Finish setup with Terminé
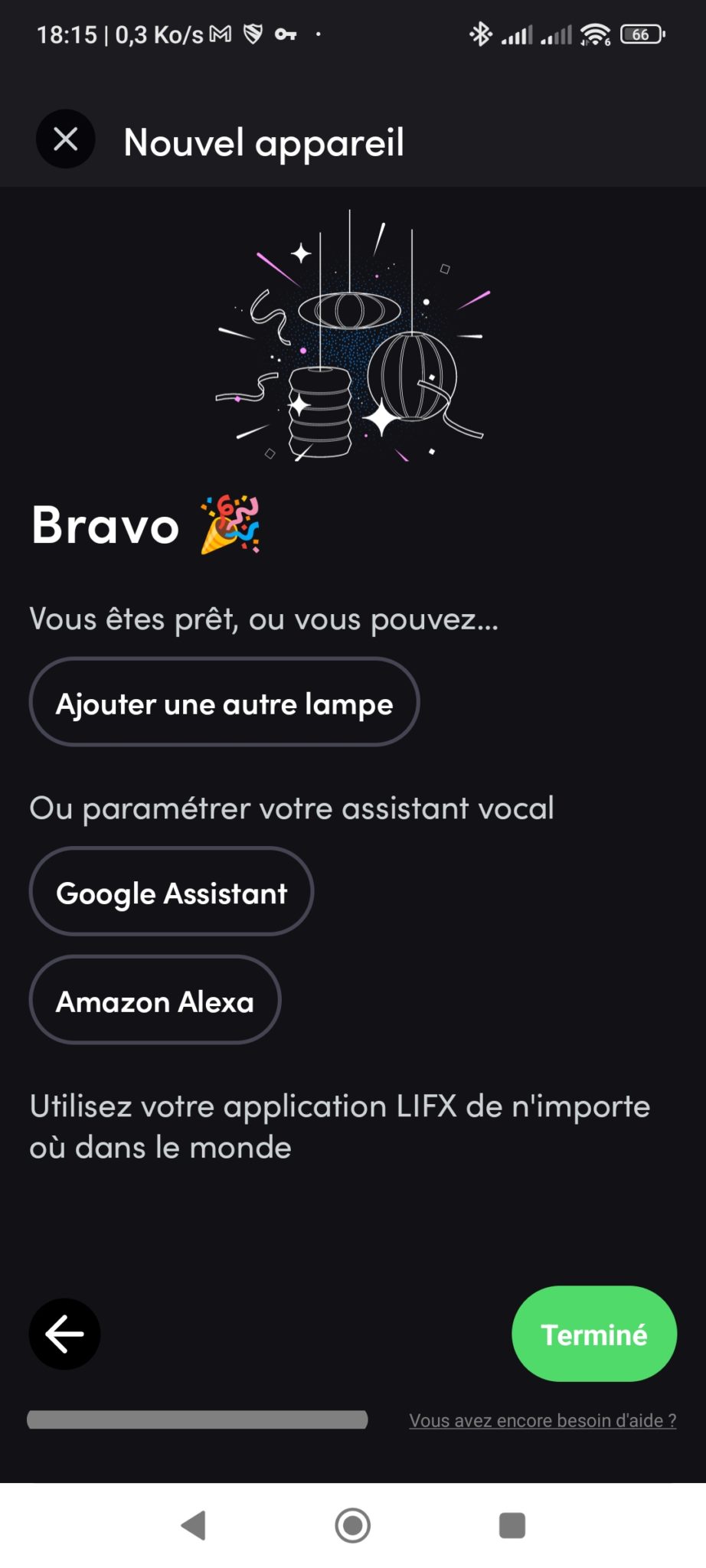Screen dimensions: 706x1568 (x=593, y=1334)
